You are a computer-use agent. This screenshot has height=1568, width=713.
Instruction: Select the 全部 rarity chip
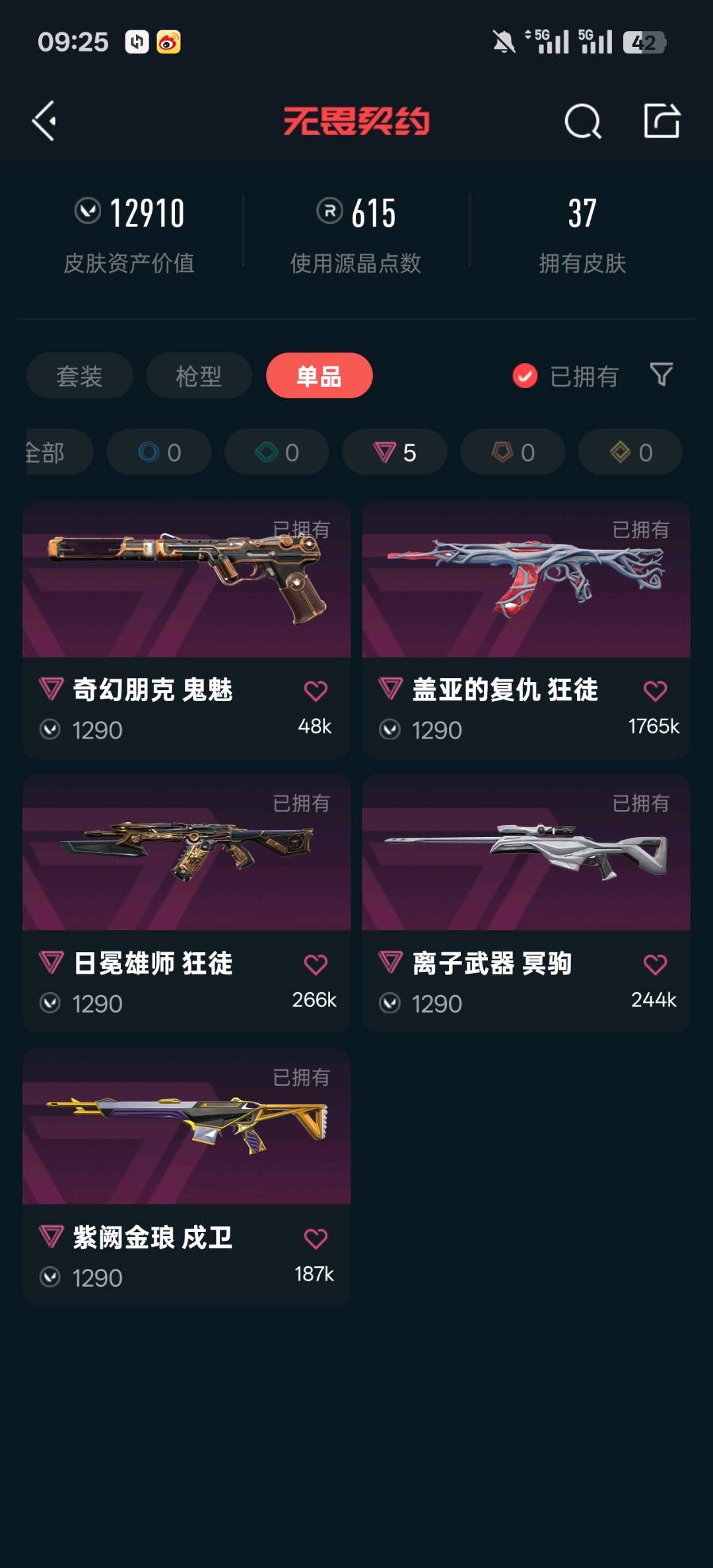point(53,452)
